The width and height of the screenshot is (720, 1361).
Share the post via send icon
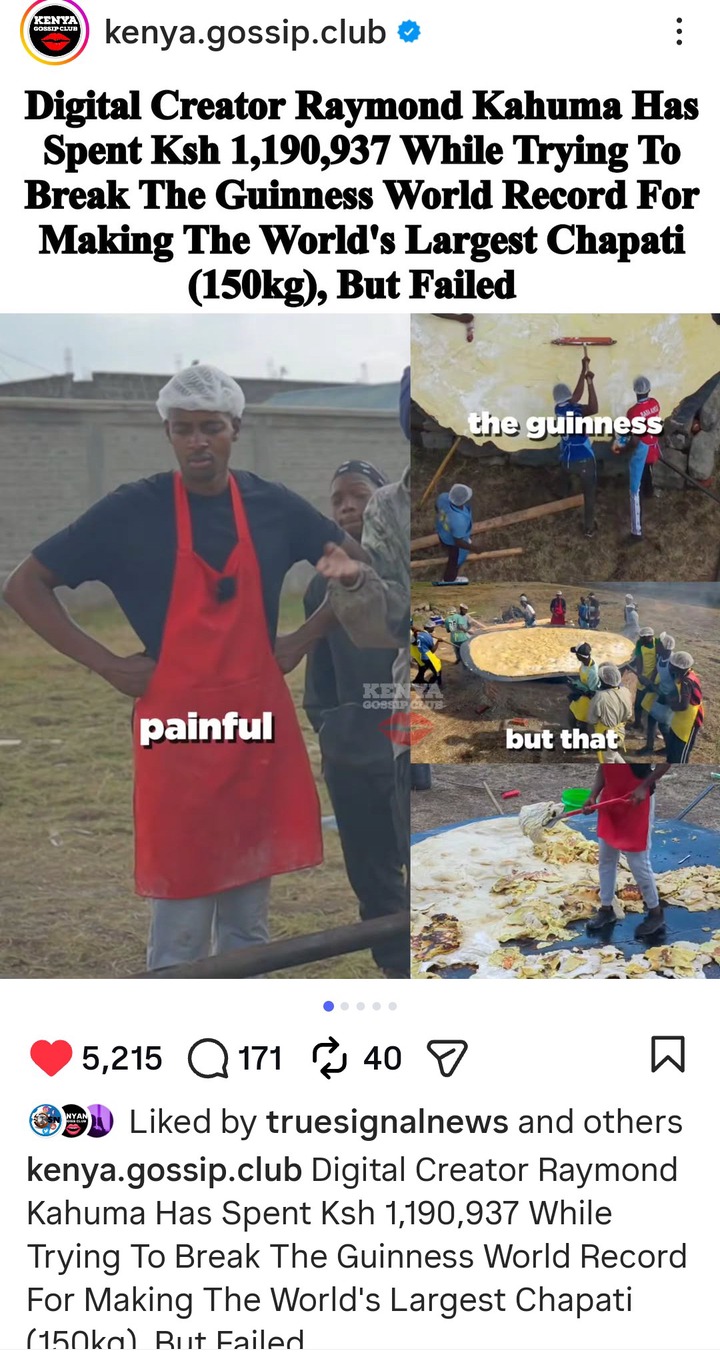pyautogui.click(x=447, y=1058)
